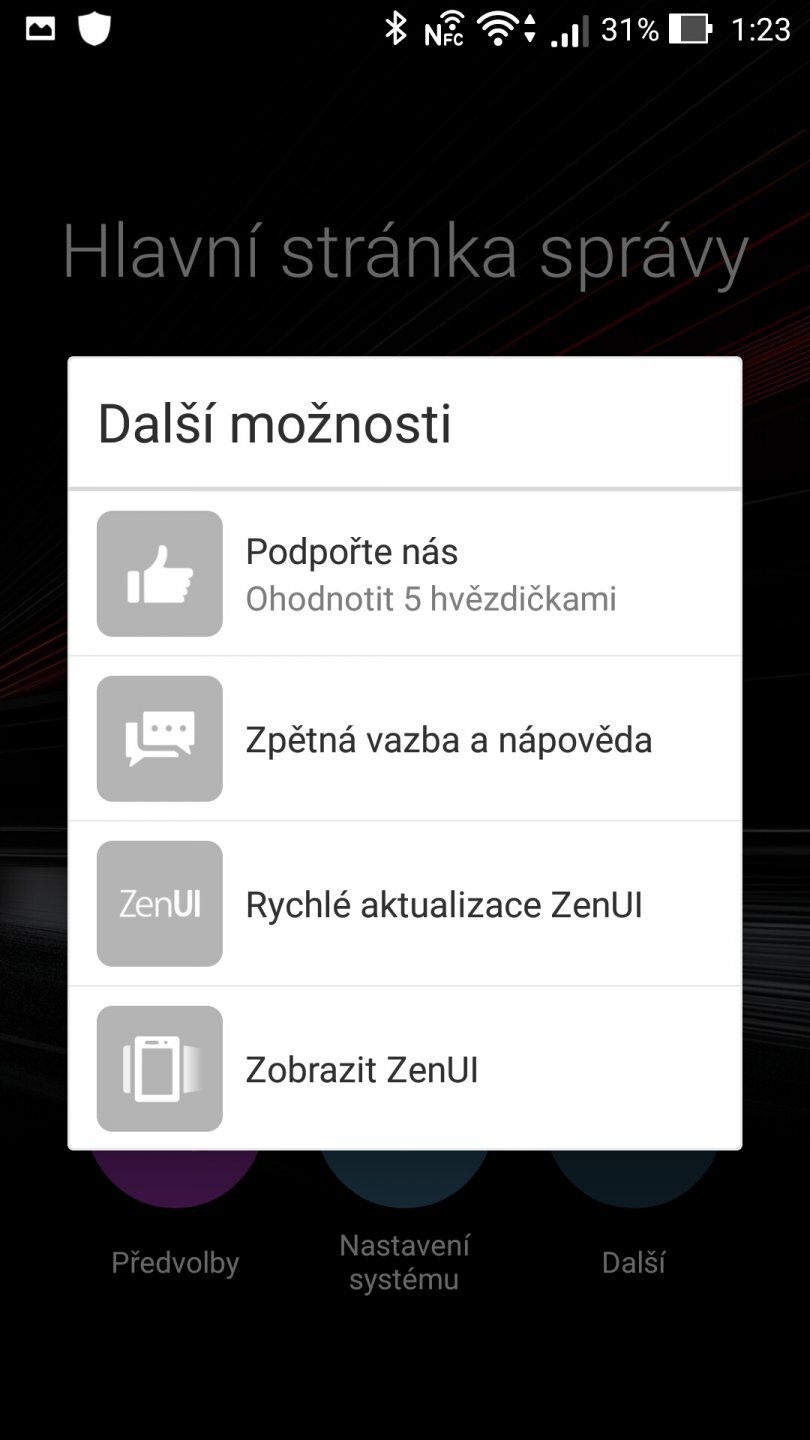Tap Rychlé aktualizace ZenUI

point(444,903)
